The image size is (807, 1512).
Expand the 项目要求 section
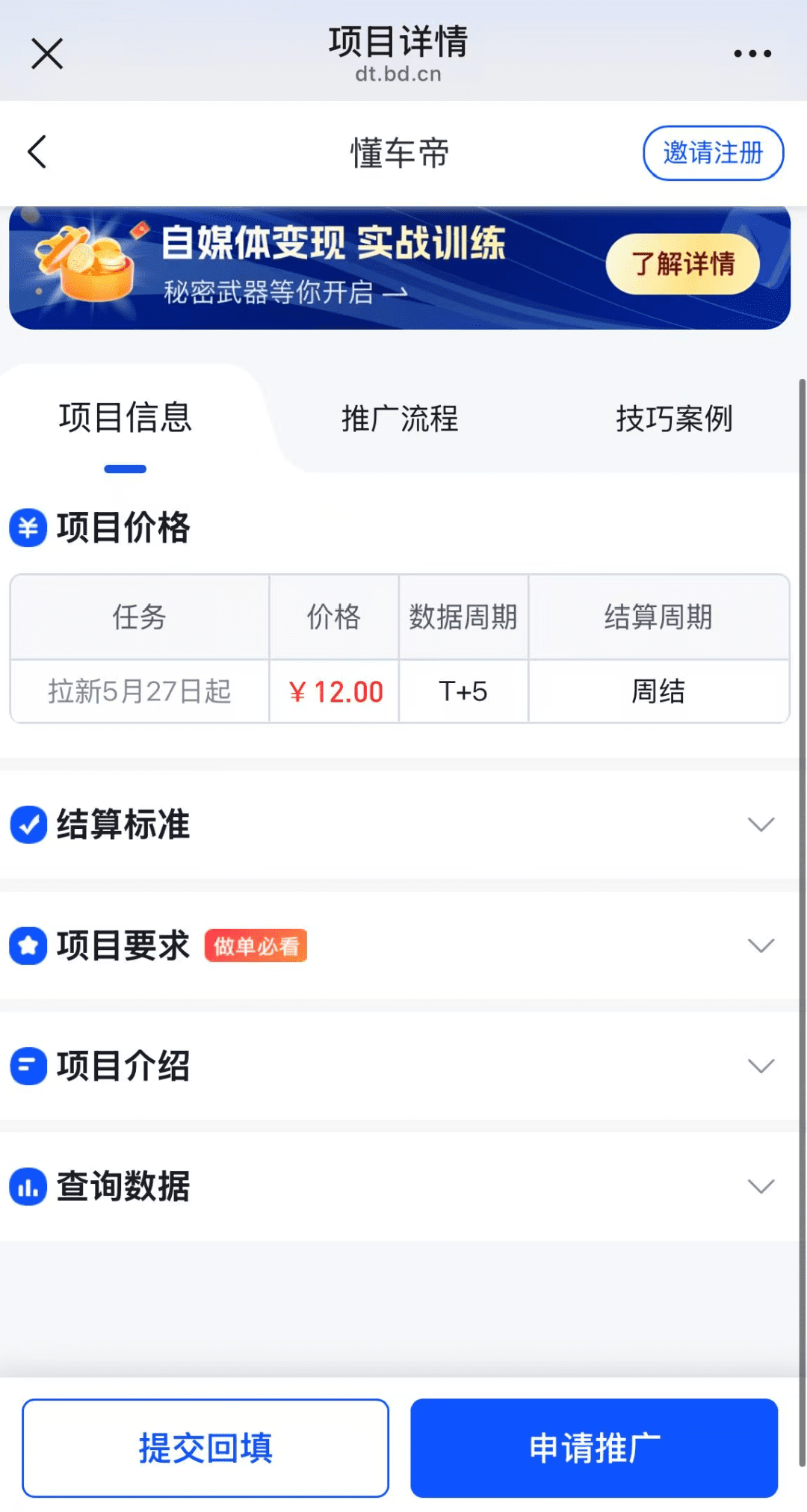(x=761, y=945)
